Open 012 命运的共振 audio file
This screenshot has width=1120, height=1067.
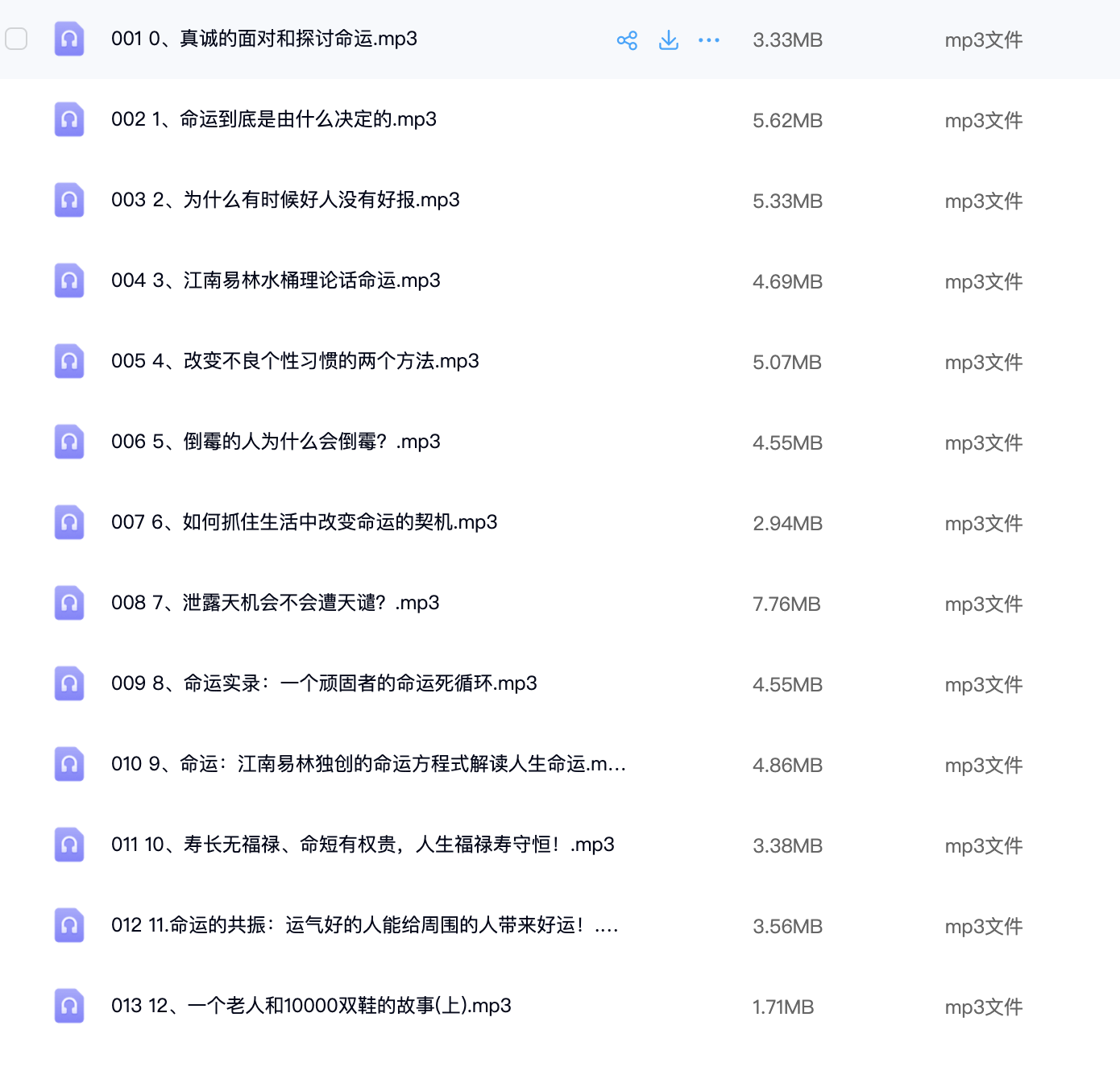(364, 925)
